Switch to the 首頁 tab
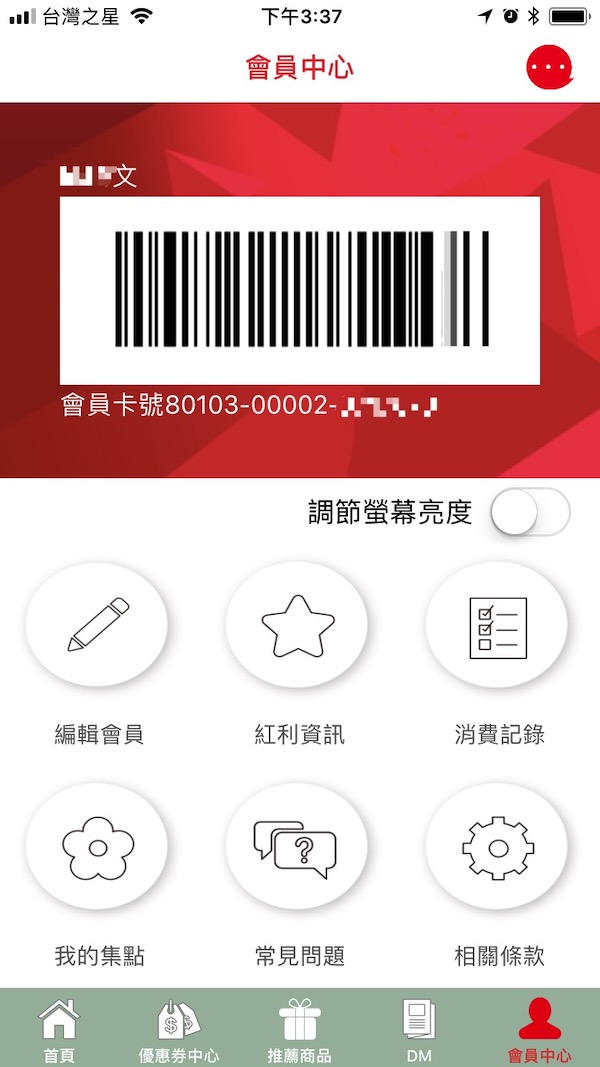 (x=58, y=1028)
